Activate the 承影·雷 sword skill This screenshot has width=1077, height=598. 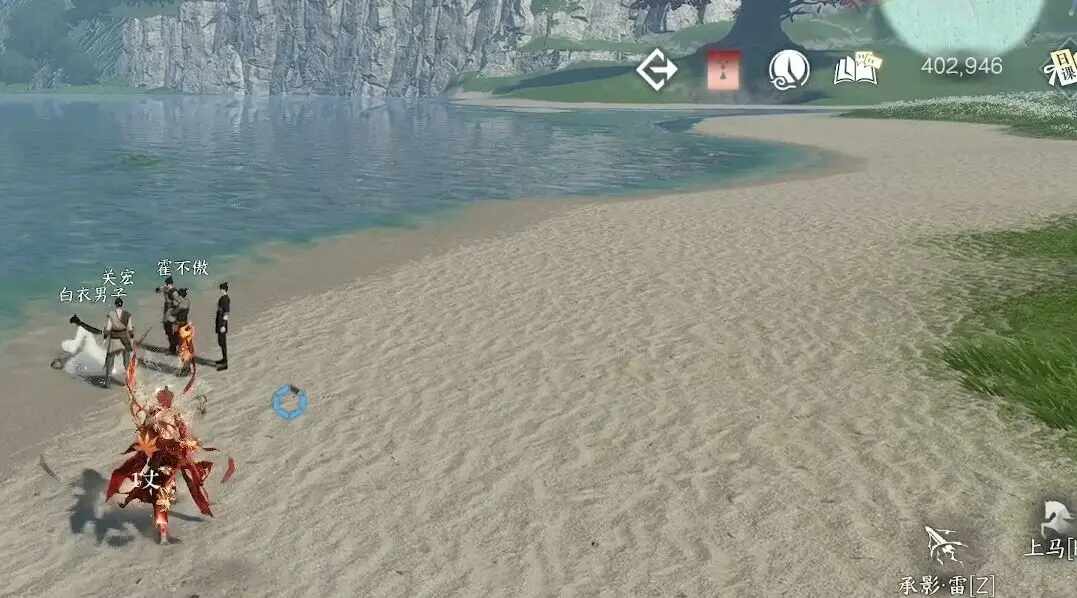[x=944, y=546]
